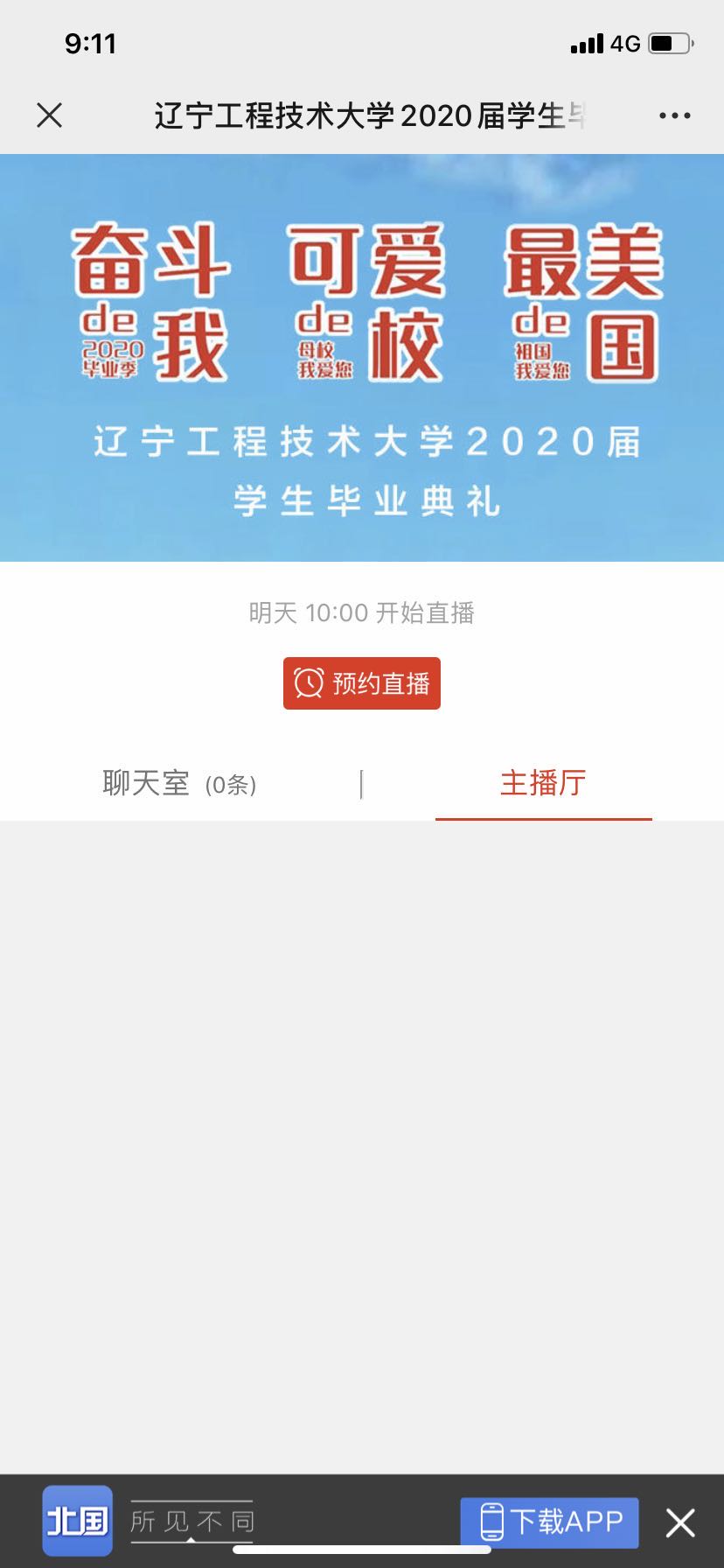Tap the 下载APP download button
The width and height of the screenshot is (724, 1568).
[550, 1522]
